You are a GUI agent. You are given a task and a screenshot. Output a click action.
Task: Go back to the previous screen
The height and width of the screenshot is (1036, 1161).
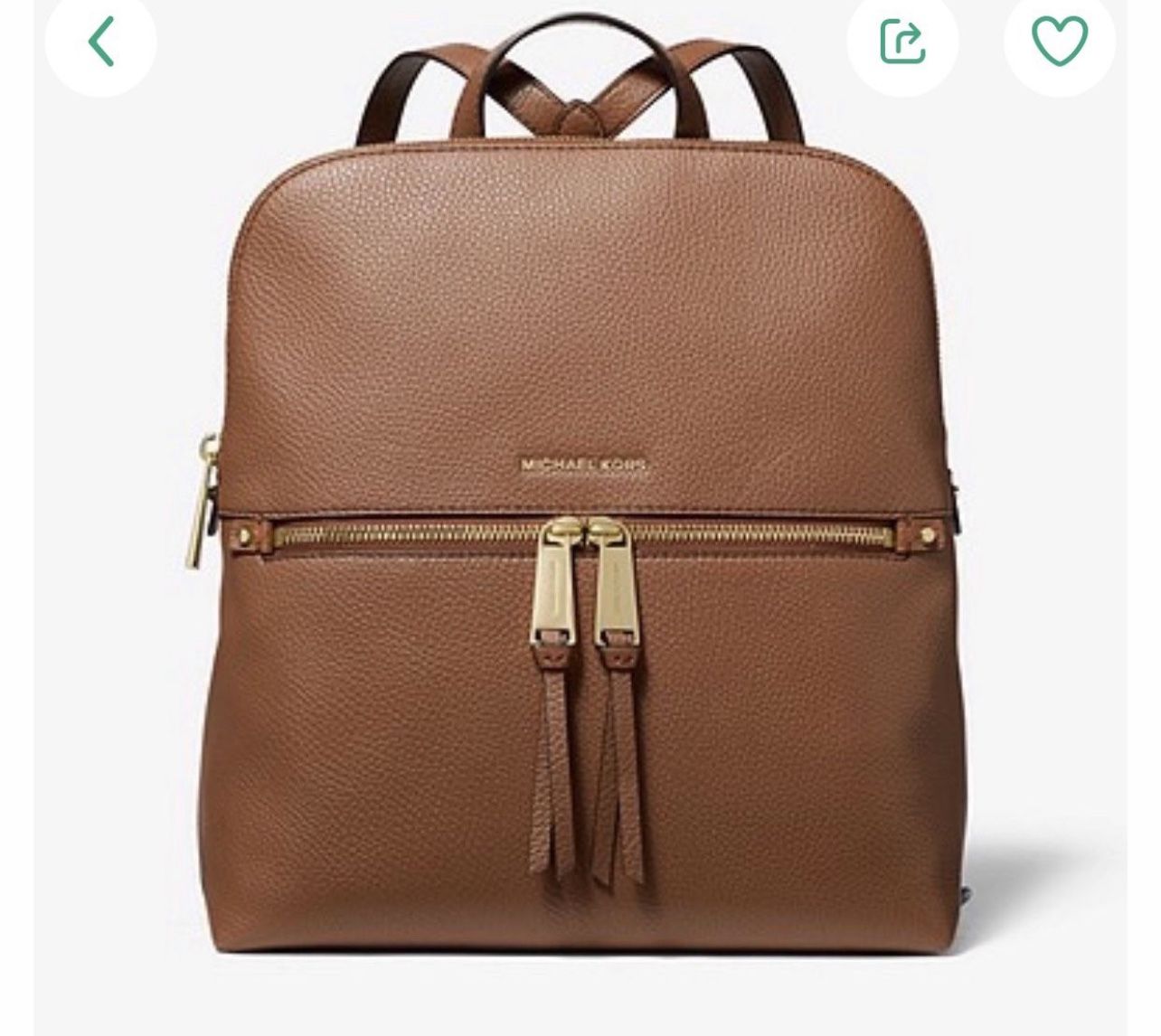coord(100,40)
